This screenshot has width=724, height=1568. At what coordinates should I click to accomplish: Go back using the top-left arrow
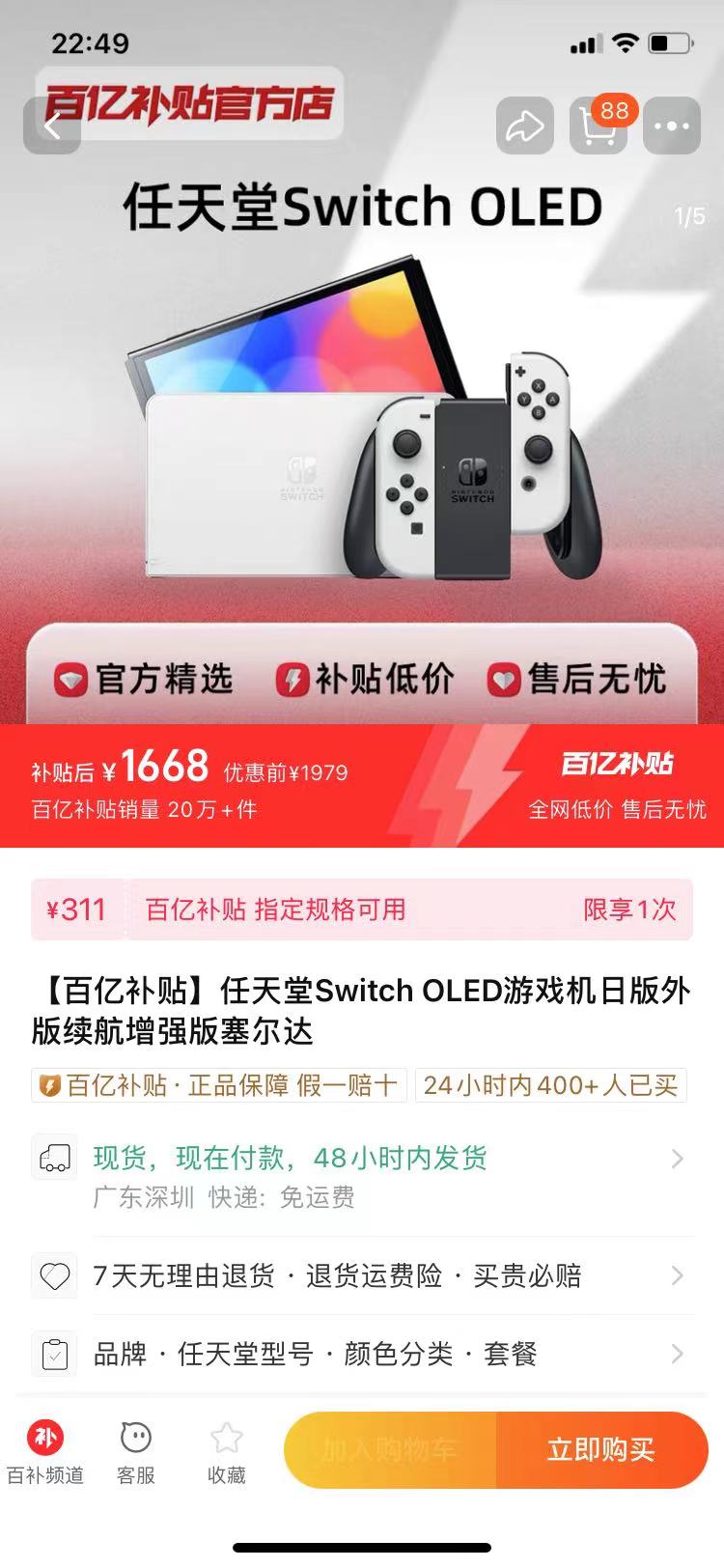point(52,126)
